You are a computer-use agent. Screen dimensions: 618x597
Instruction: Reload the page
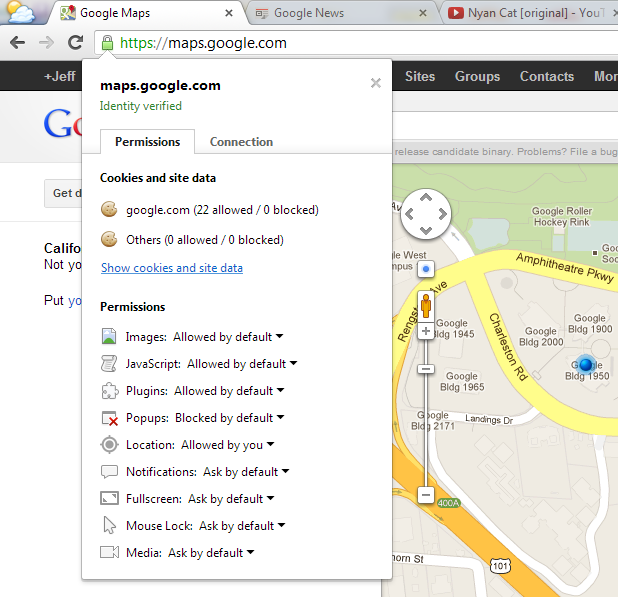click(75, 43)
